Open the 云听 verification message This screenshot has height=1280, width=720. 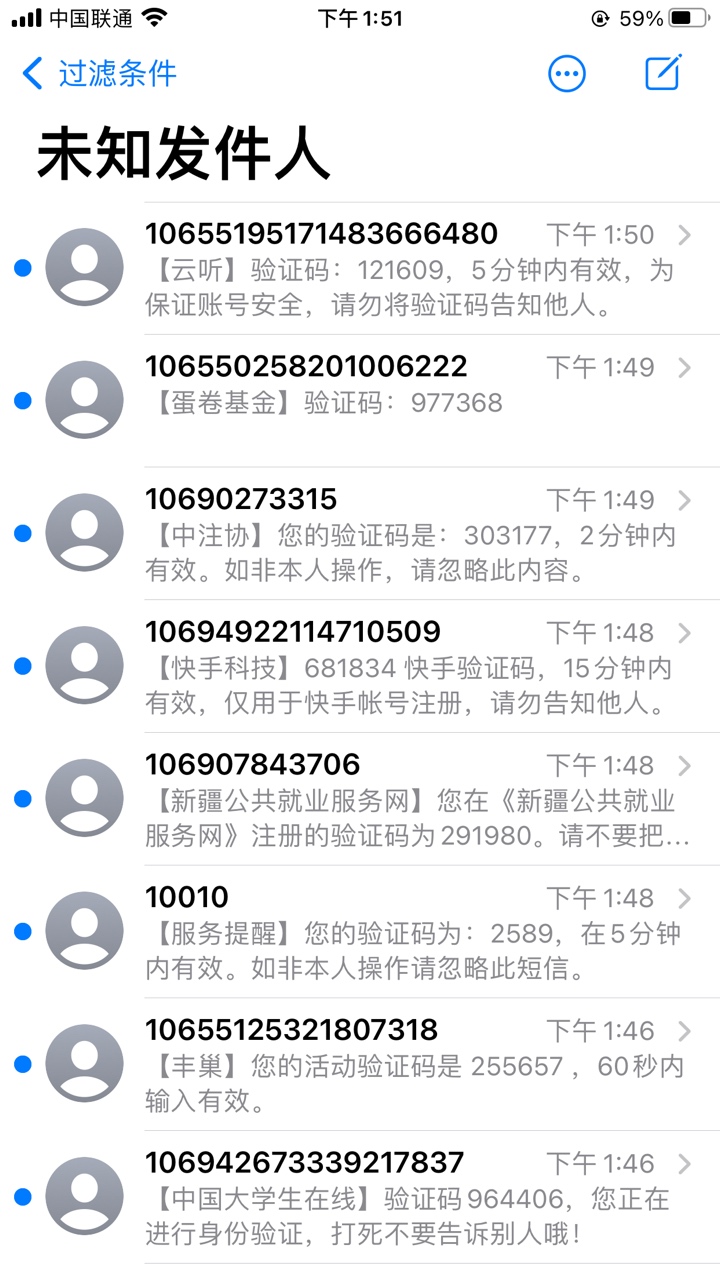[x=360, y=268]
